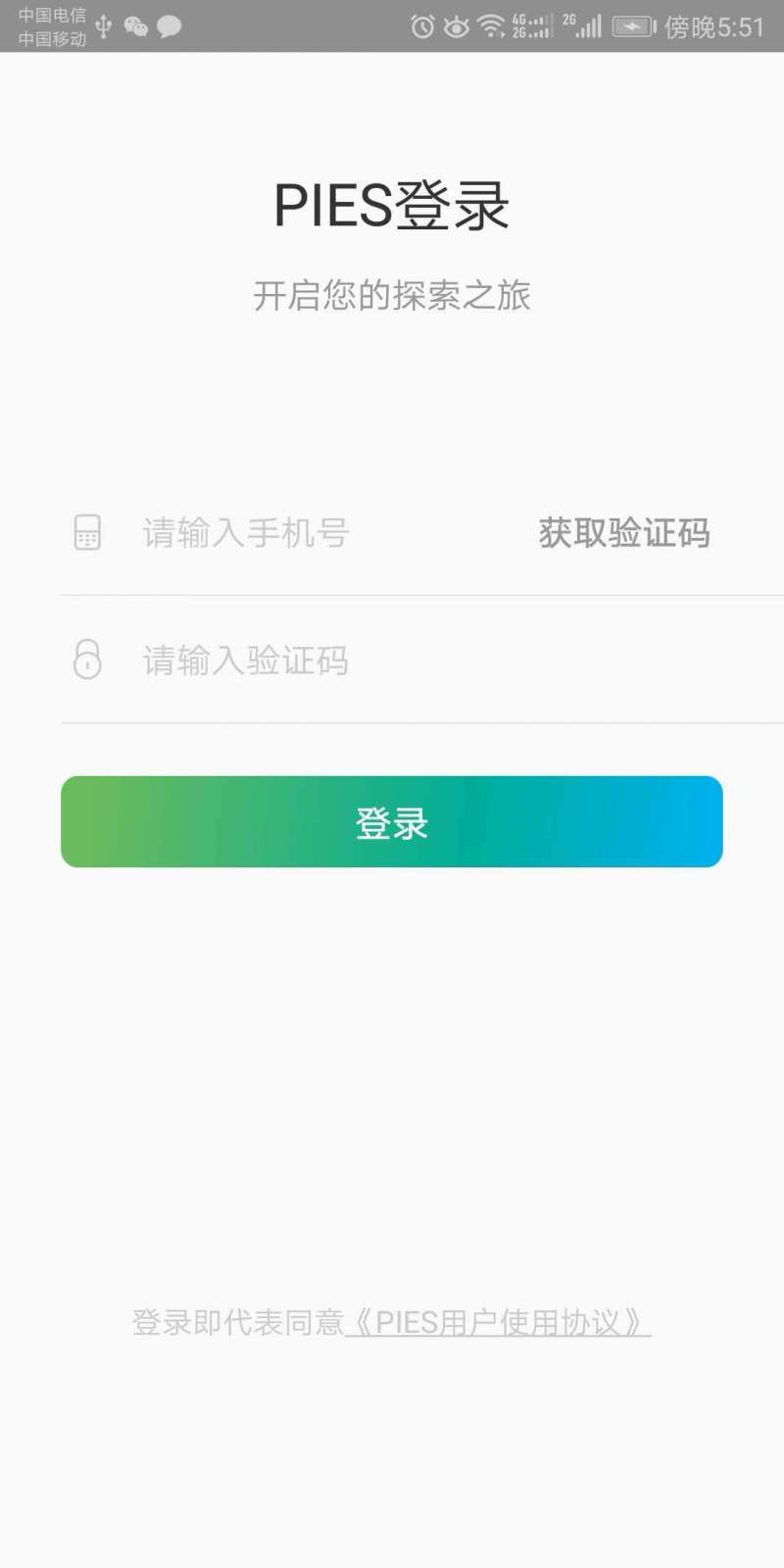Tap the green 登录 login button
Image resolution: width=784 pixels, height=1568 pixels.
392,822
